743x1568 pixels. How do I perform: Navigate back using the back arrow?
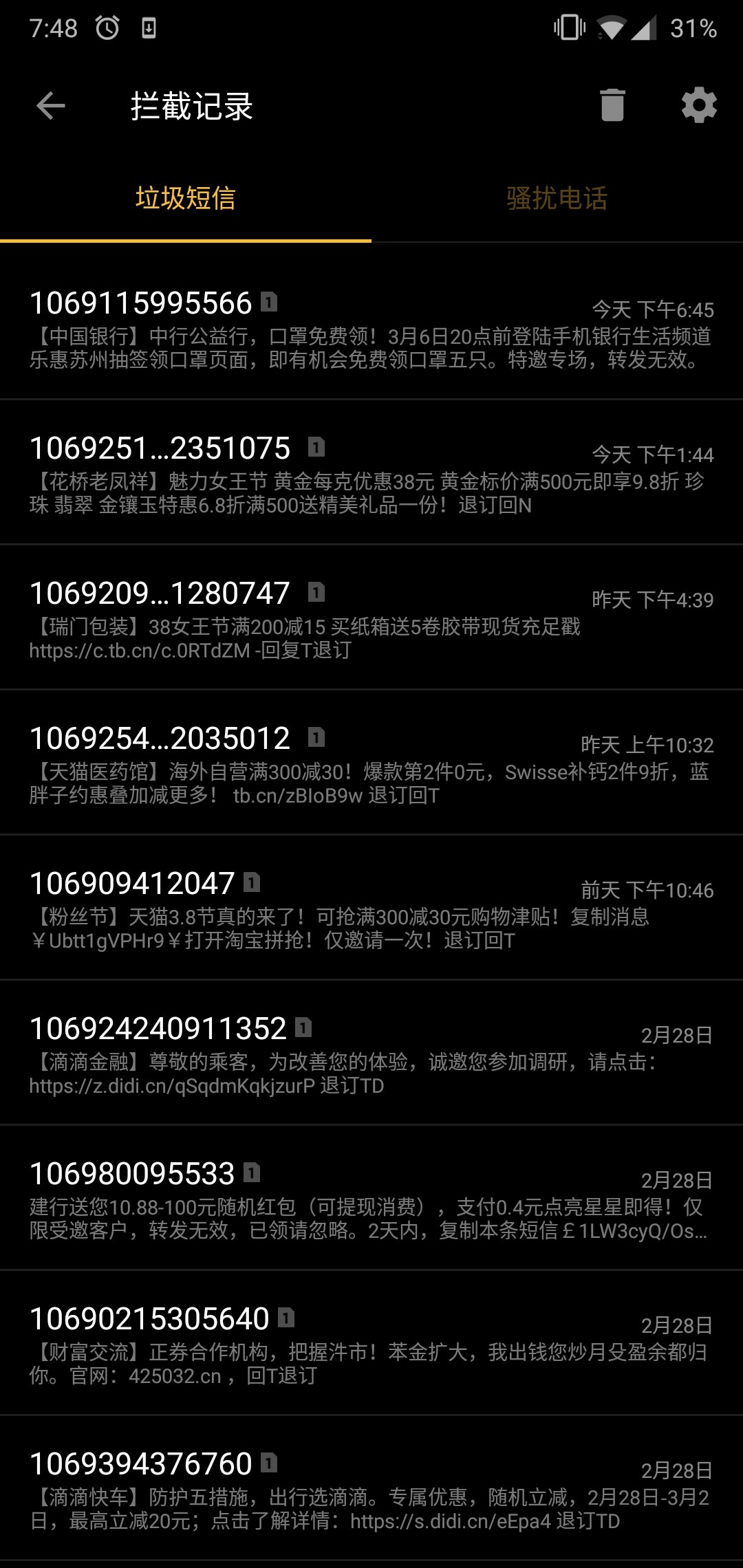click(x=50, y=107)
